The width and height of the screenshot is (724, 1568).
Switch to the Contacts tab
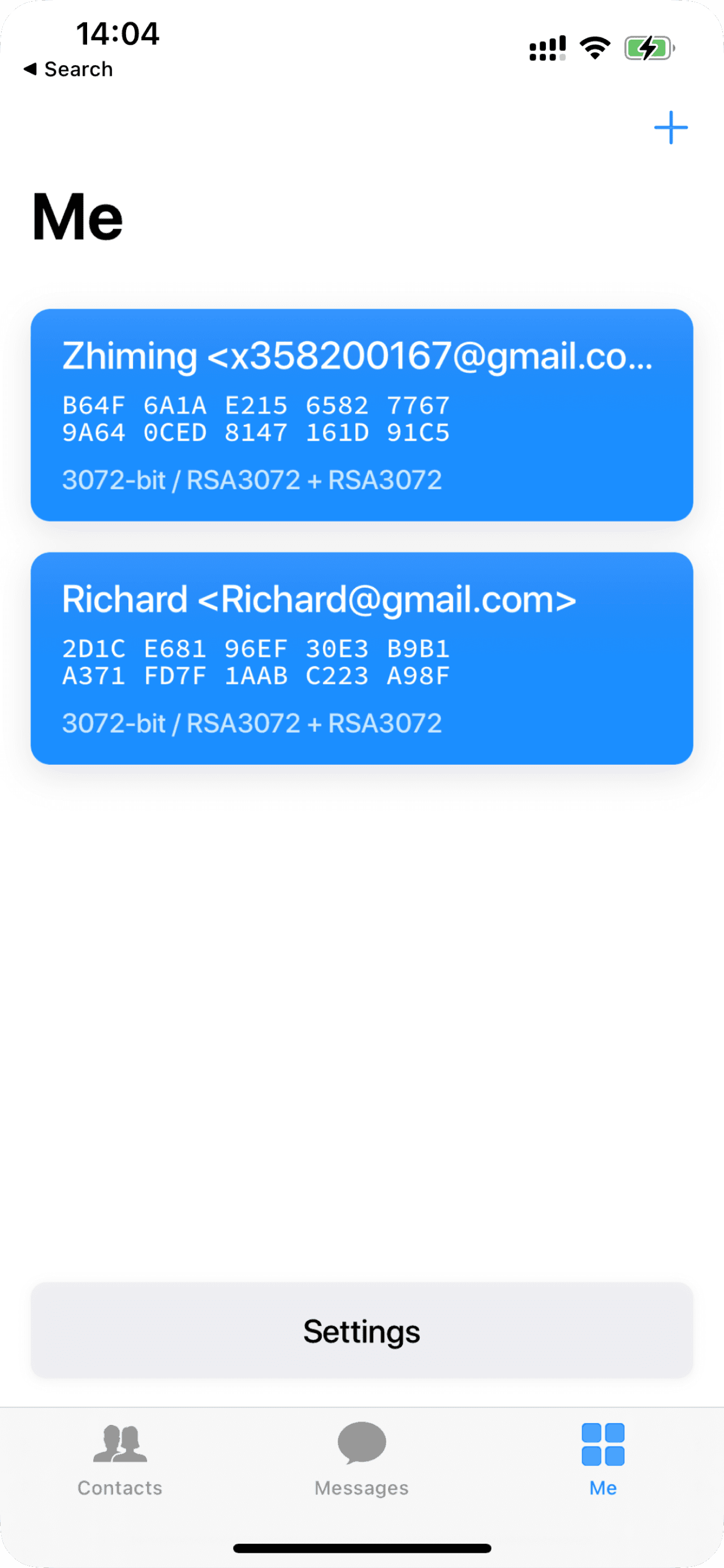[120, 1458]
